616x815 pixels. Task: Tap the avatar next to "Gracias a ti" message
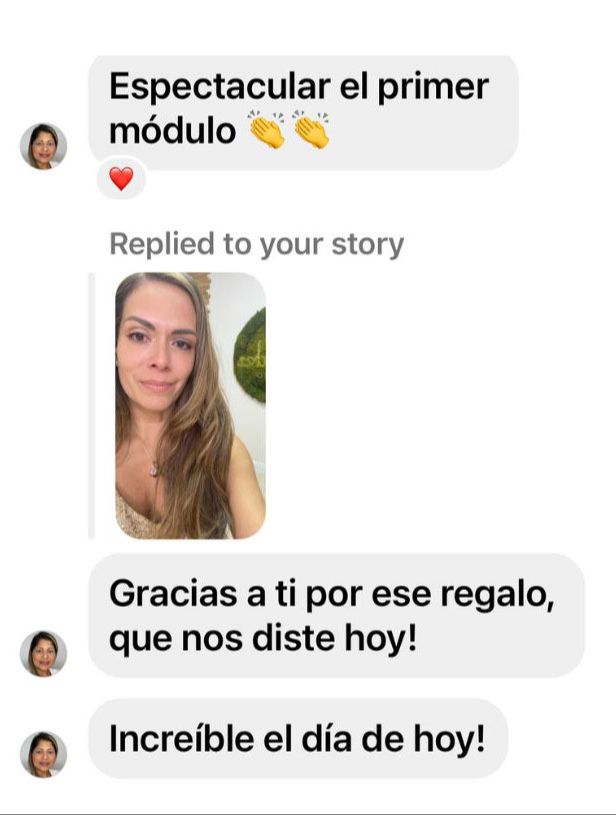pyautogui.click(x=43, y=653)
